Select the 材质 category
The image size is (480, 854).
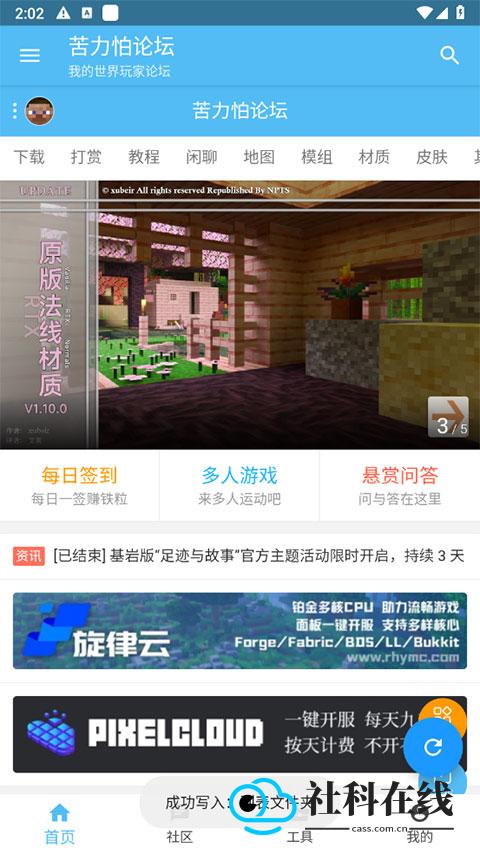point(374,157)
